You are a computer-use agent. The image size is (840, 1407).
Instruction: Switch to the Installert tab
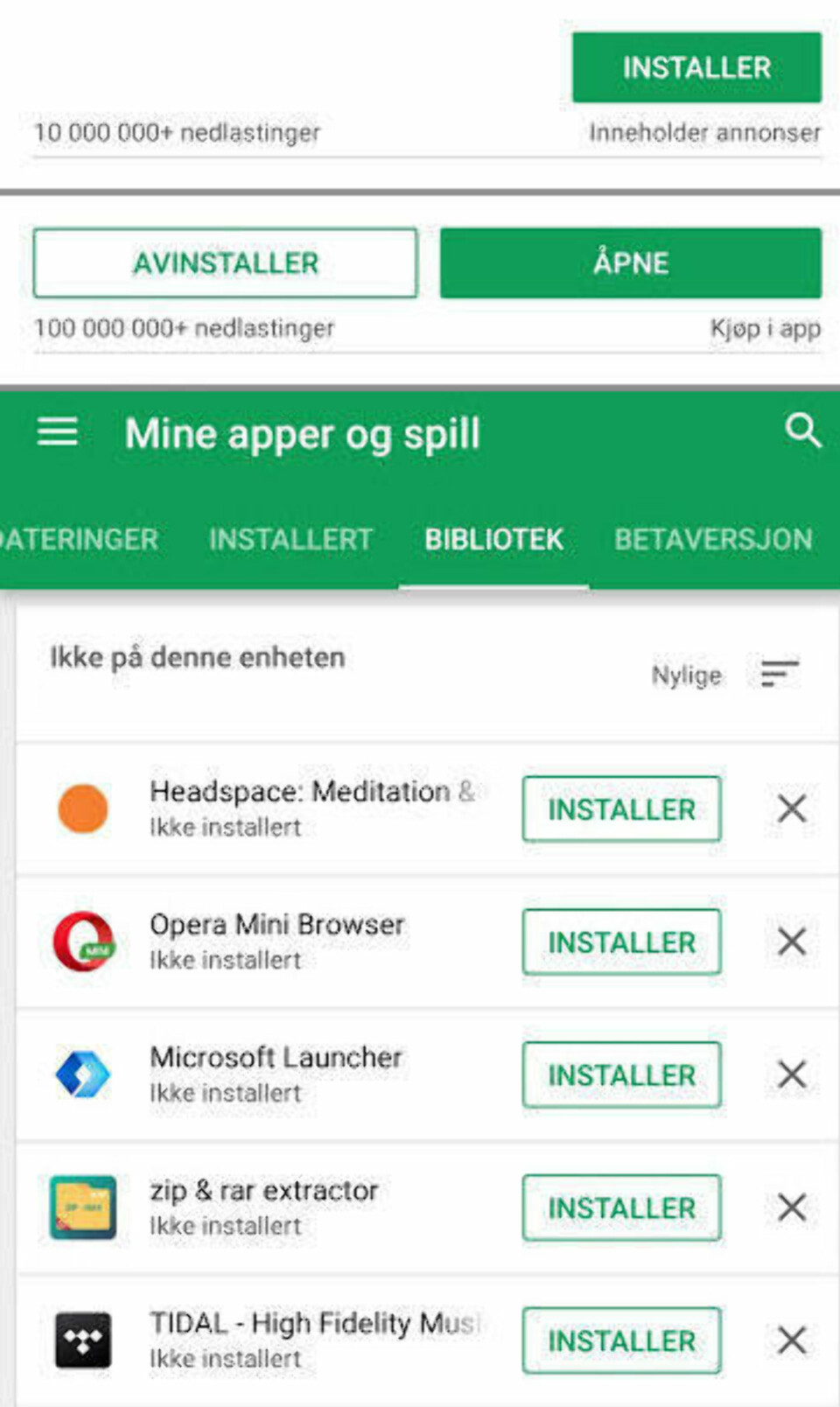tap(290, 539)
